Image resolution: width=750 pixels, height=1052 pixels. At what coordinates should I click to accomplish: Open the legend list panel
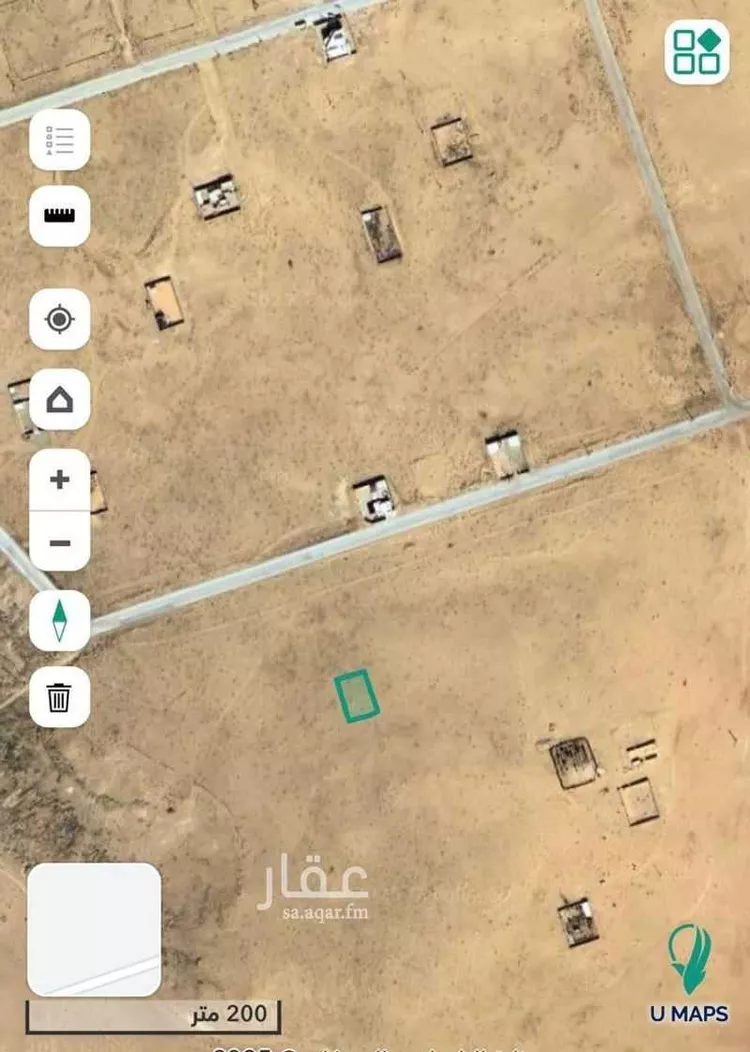[x=60, y=140]
